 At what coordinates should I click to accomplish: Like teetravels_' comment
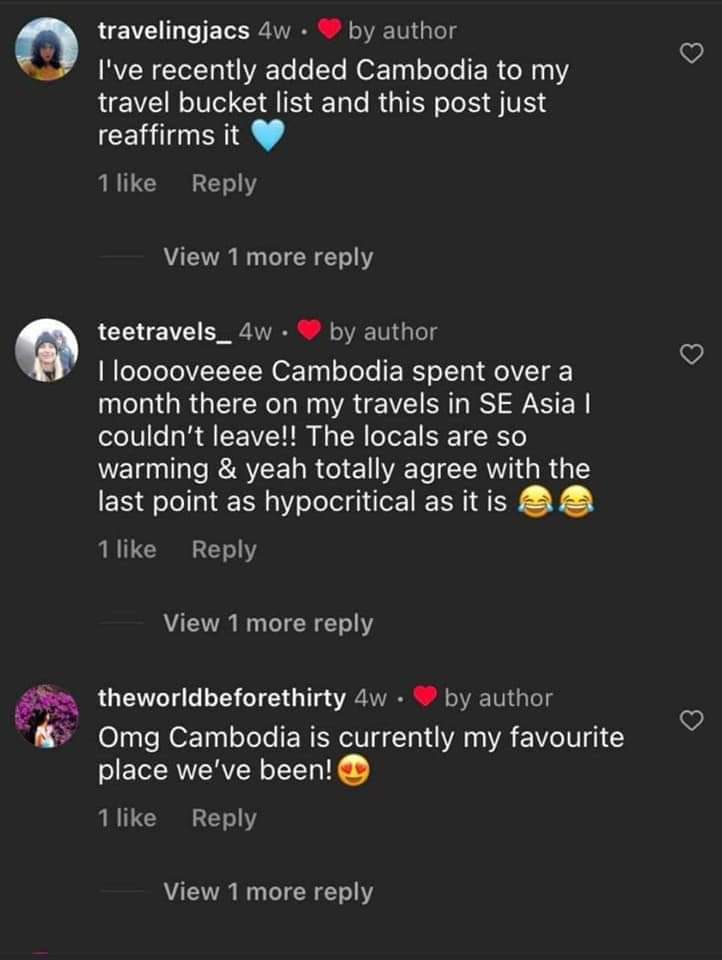[x=691, y=353]
